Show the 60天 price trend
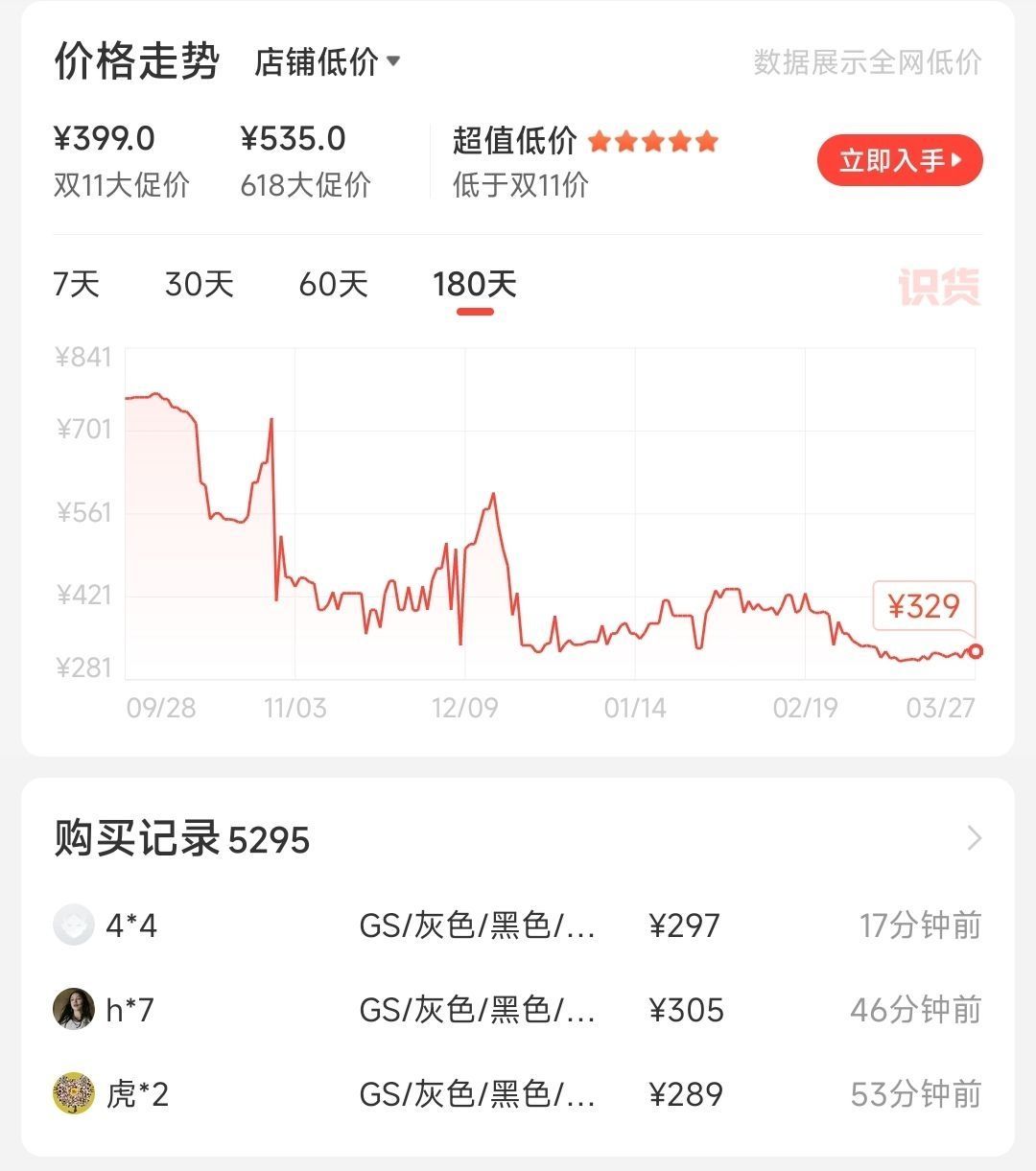This screenshot has width=1036, height=1171. coord(334,284)
